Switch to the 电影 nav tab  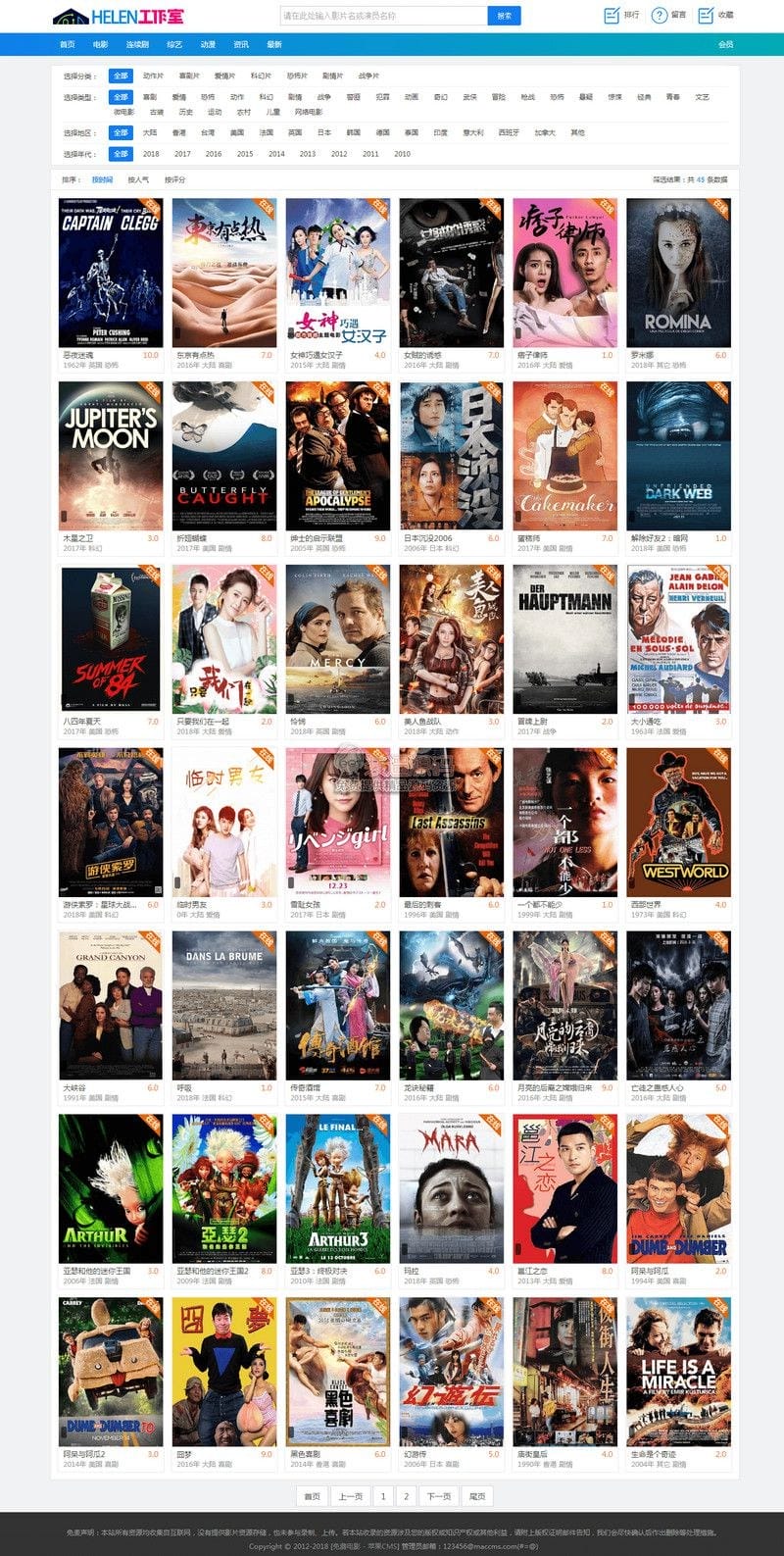click(100, 44)
